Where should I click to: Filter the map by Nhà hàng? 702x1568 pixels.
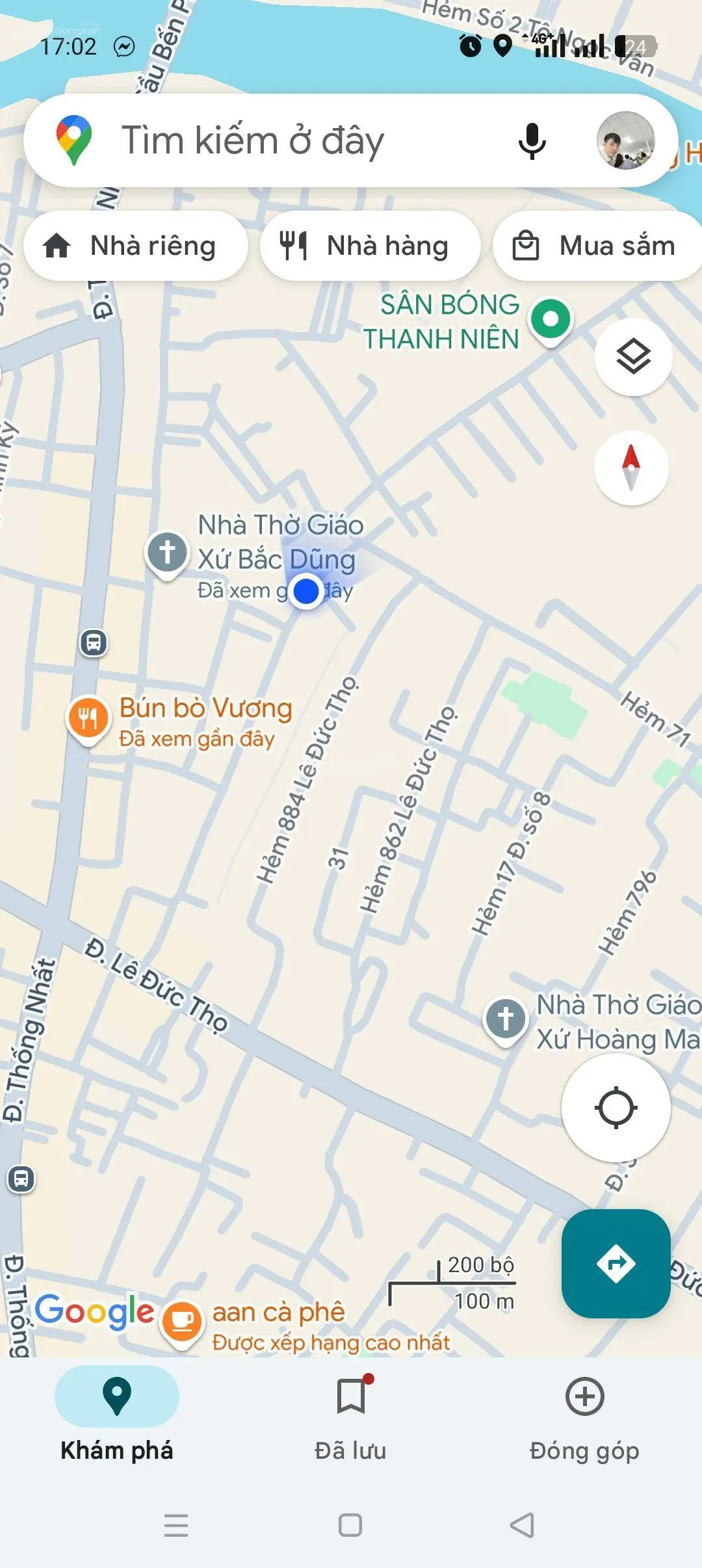(369, 246)
